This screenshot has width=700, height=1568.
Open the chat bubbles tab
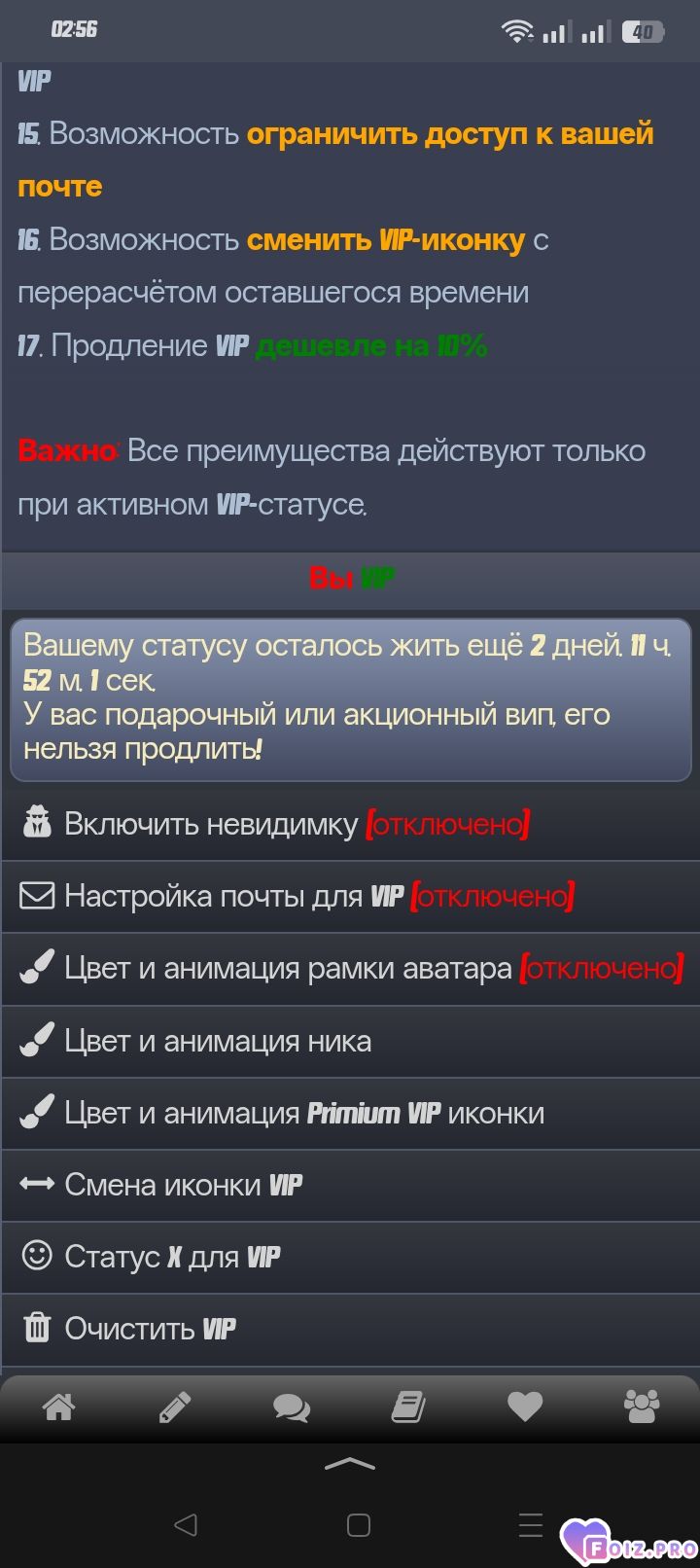tap(292, 1407)
